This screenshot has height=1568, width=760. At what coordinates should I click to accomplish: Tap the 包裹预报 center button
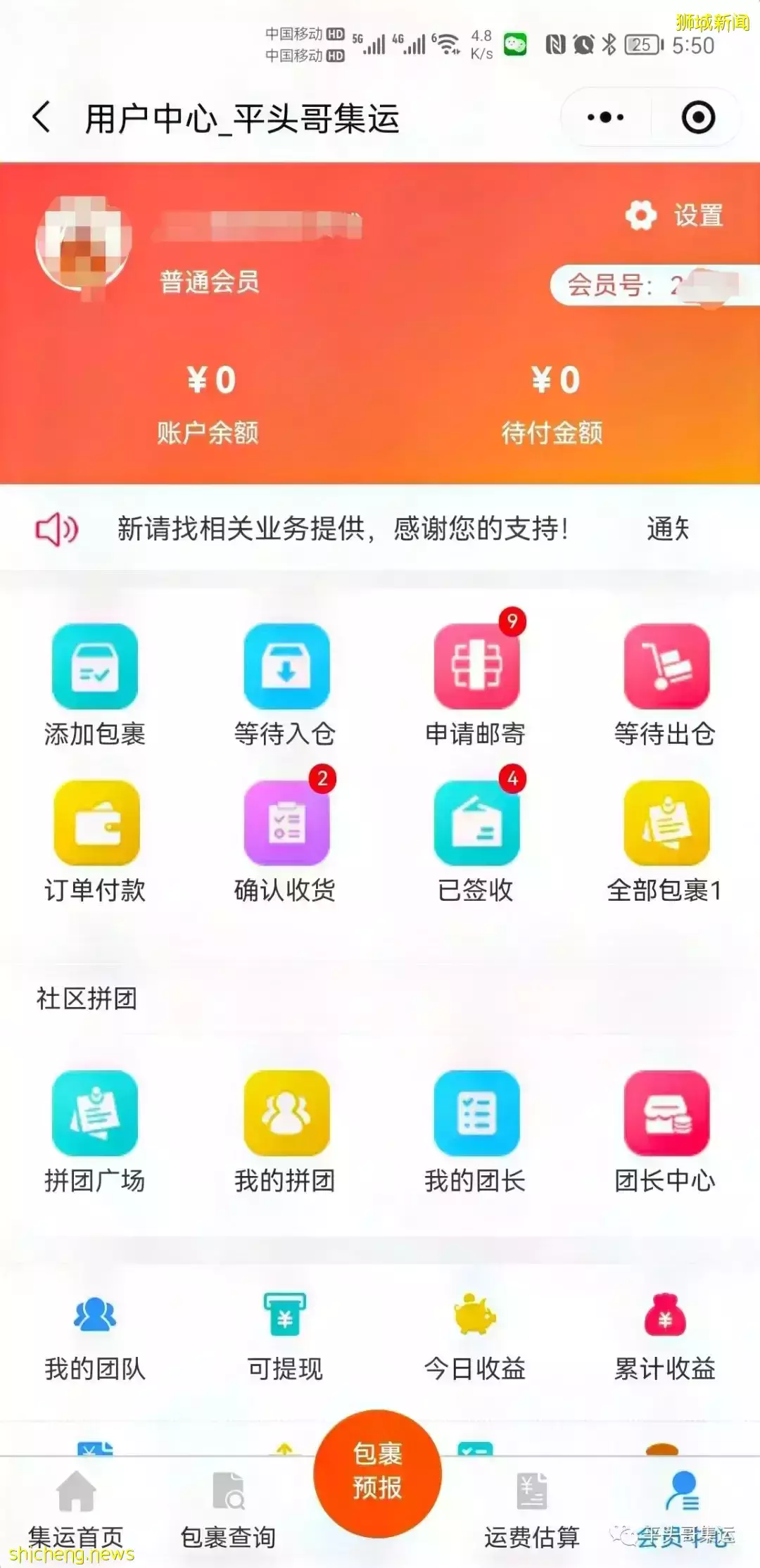point(378,1471)
